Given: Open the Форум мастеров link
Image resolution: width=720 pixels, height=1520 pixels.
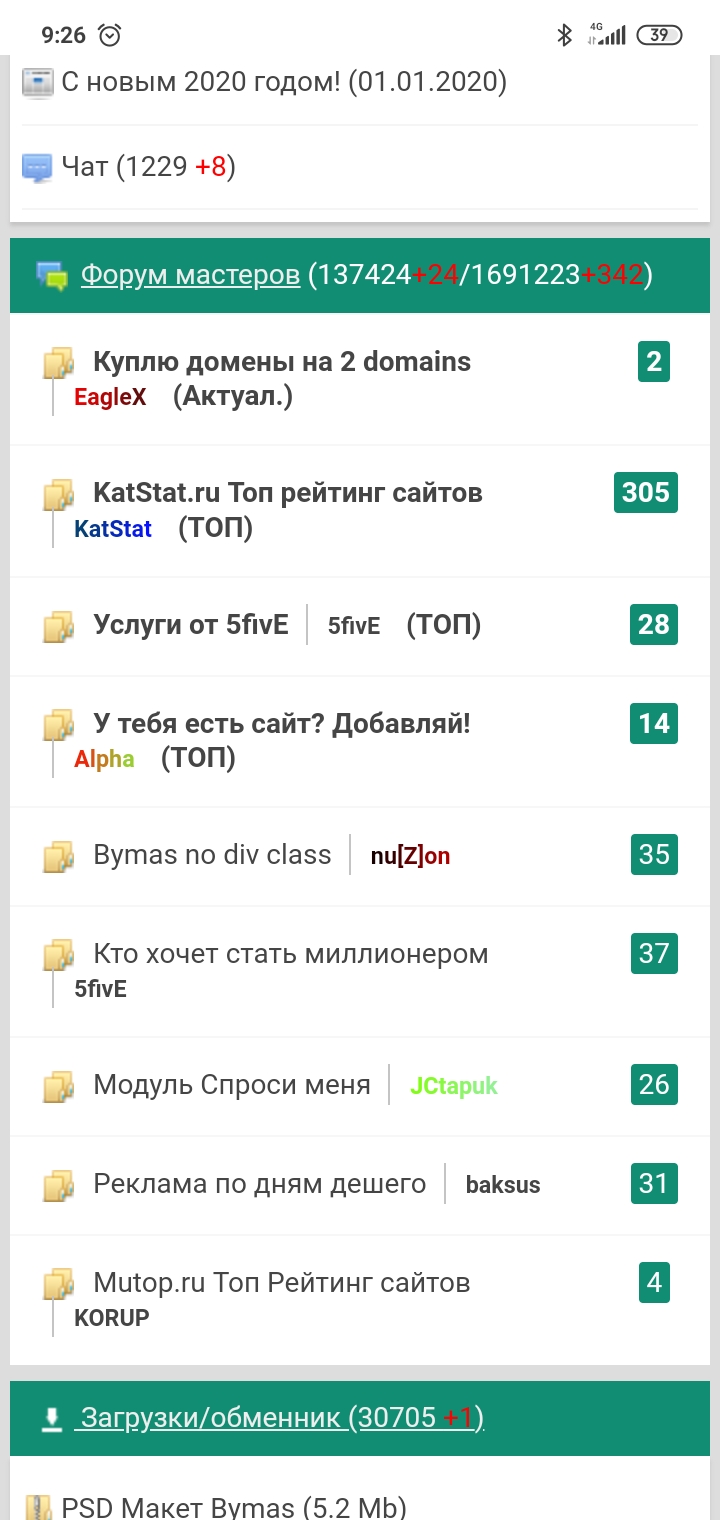Looking at the screenshot, I should click(x=190, y=275).
